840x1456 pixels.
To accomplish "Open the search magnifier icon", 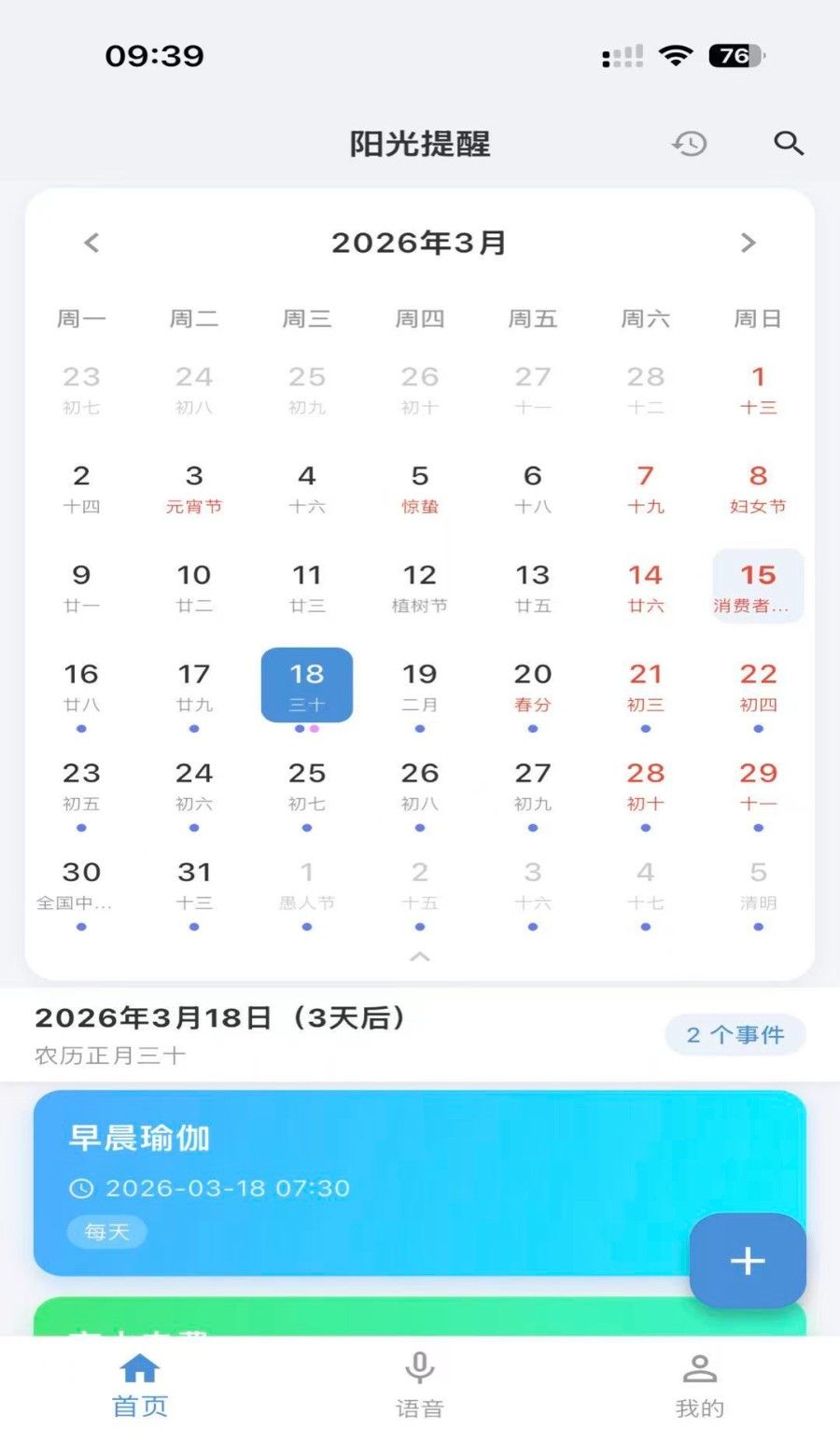I will (x=789, y=144).
